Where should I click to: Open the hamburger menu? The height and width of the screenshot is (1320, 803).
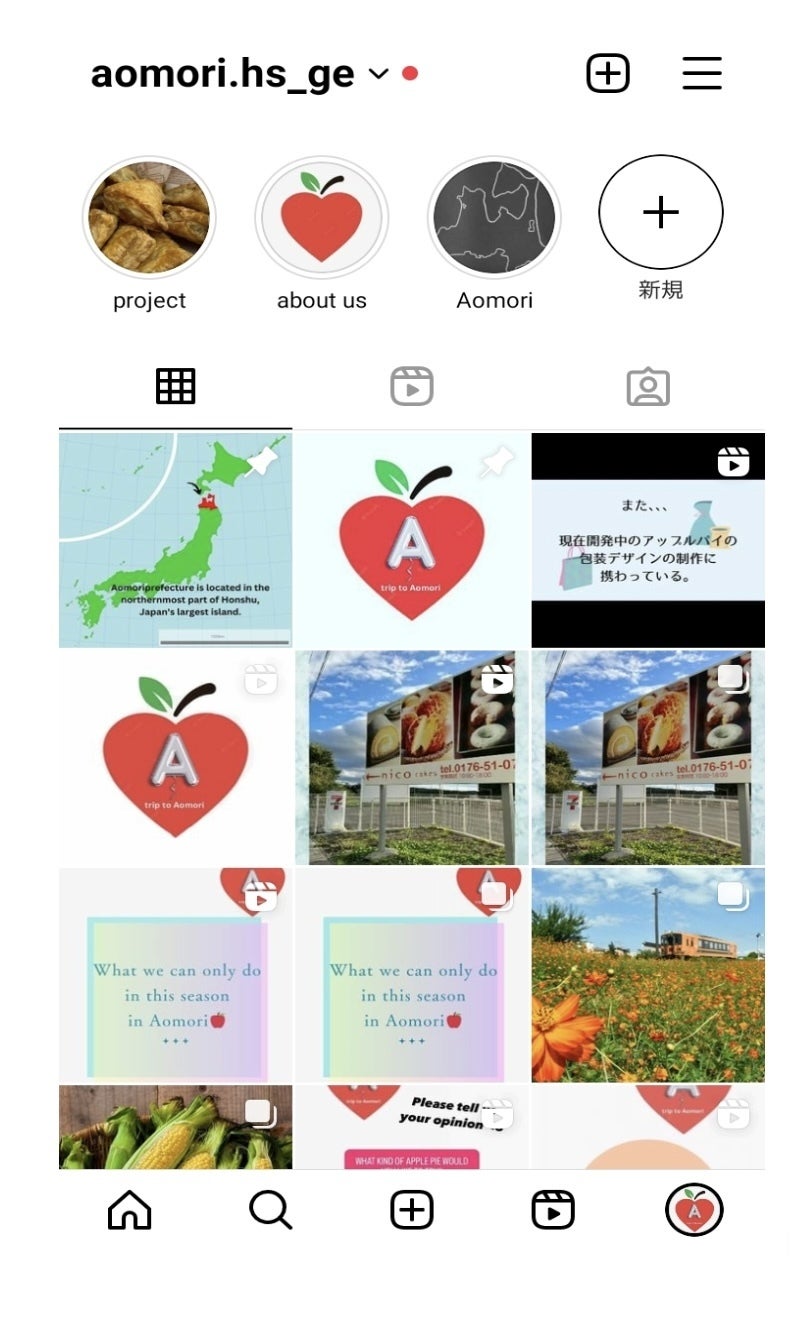[701, 73]
